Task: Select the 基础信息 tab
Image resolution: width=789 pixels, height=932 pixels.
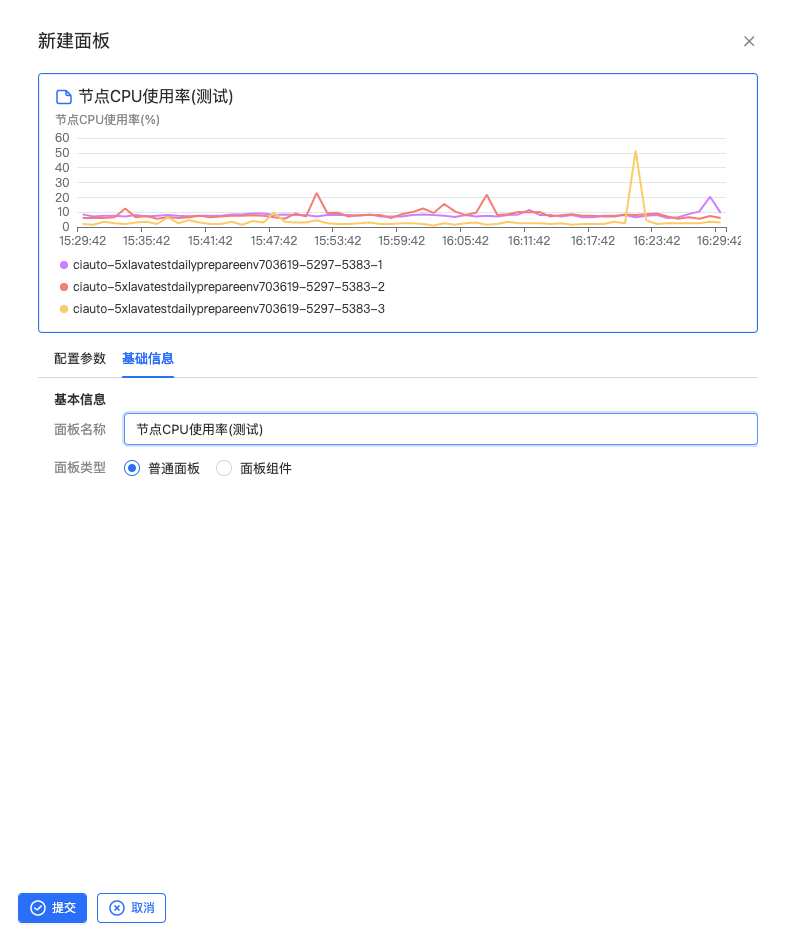Action: (x=148, y=358)
